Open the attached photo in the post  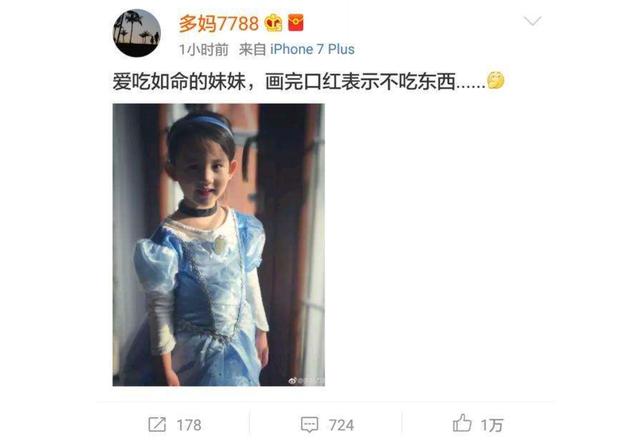pyautogui.click(x=218, y=245)
